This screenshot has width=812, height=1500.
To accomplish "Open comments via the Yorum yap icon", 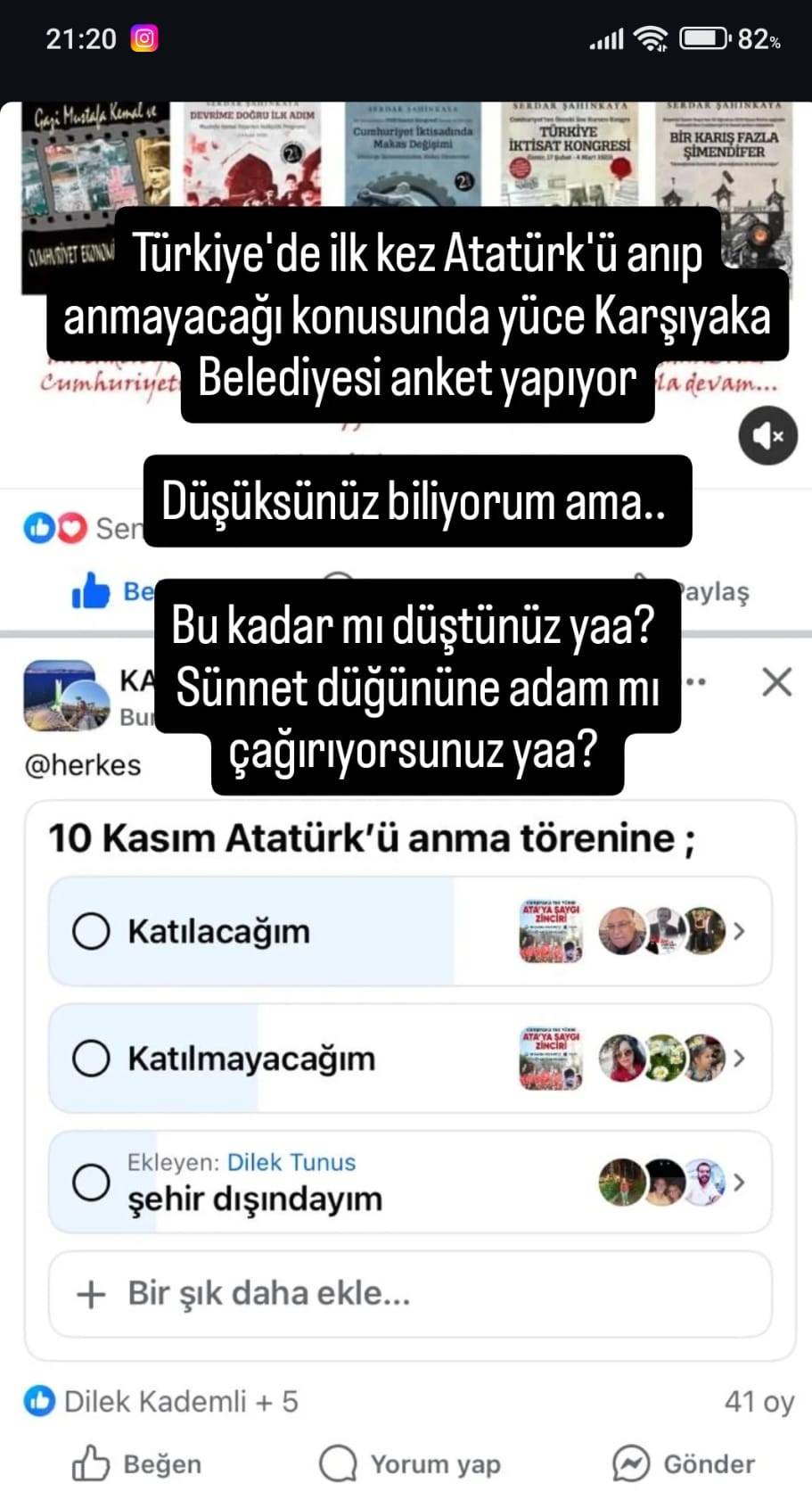I will click(337, 1463).
